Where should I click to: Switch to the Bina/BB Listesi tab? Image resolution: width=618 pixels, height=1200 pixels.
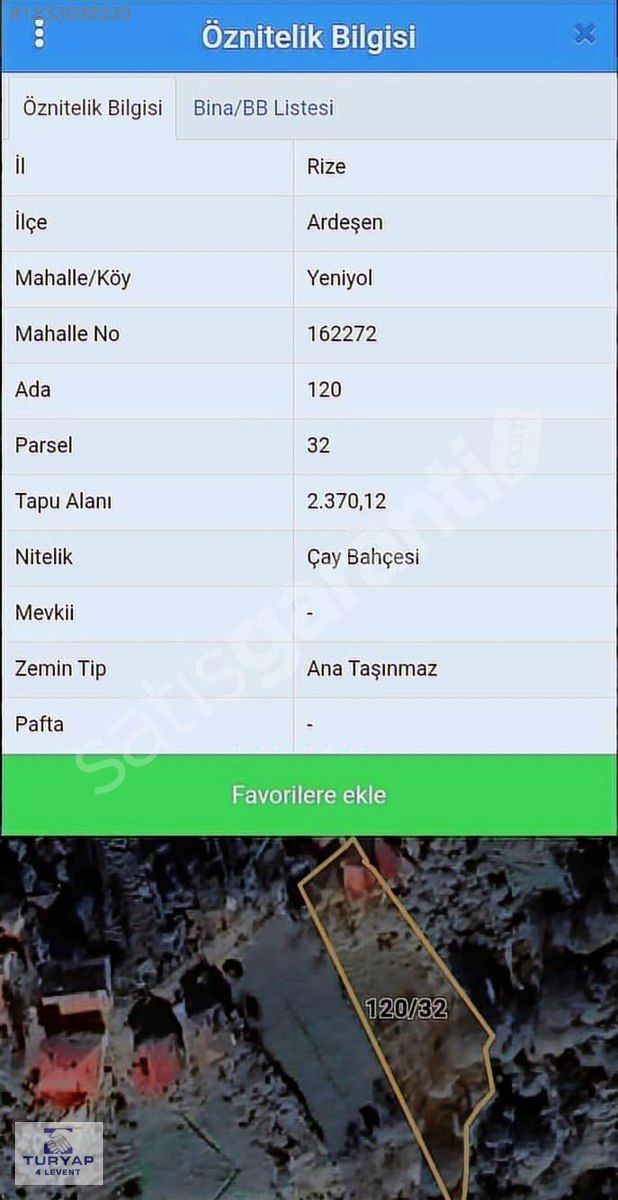click(x=263, y=108)
